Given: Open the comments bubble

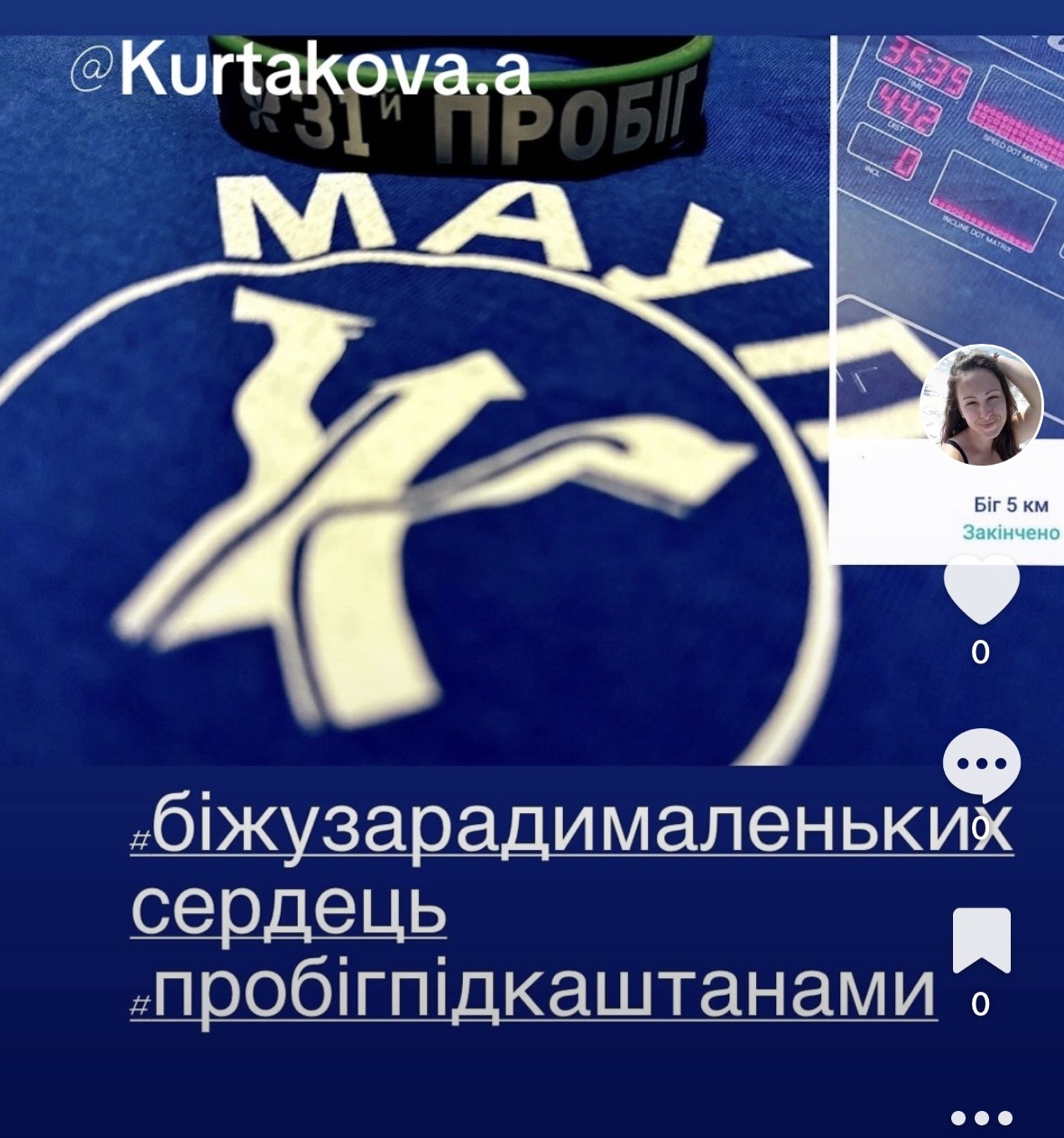Looking at the screenshot, I should 981,764.
